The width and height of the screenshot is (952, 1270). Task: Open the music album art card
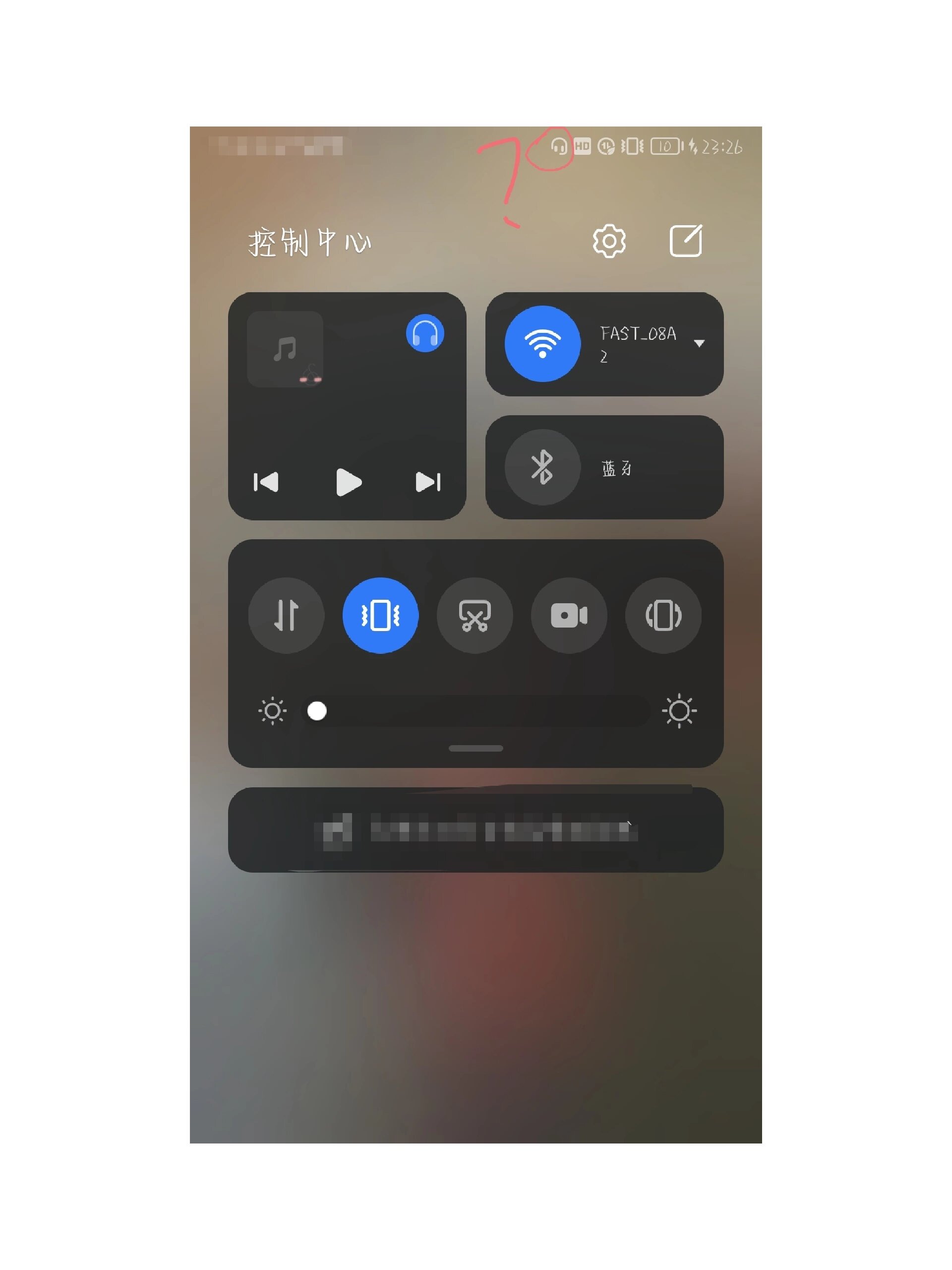[x=285, y=349]
